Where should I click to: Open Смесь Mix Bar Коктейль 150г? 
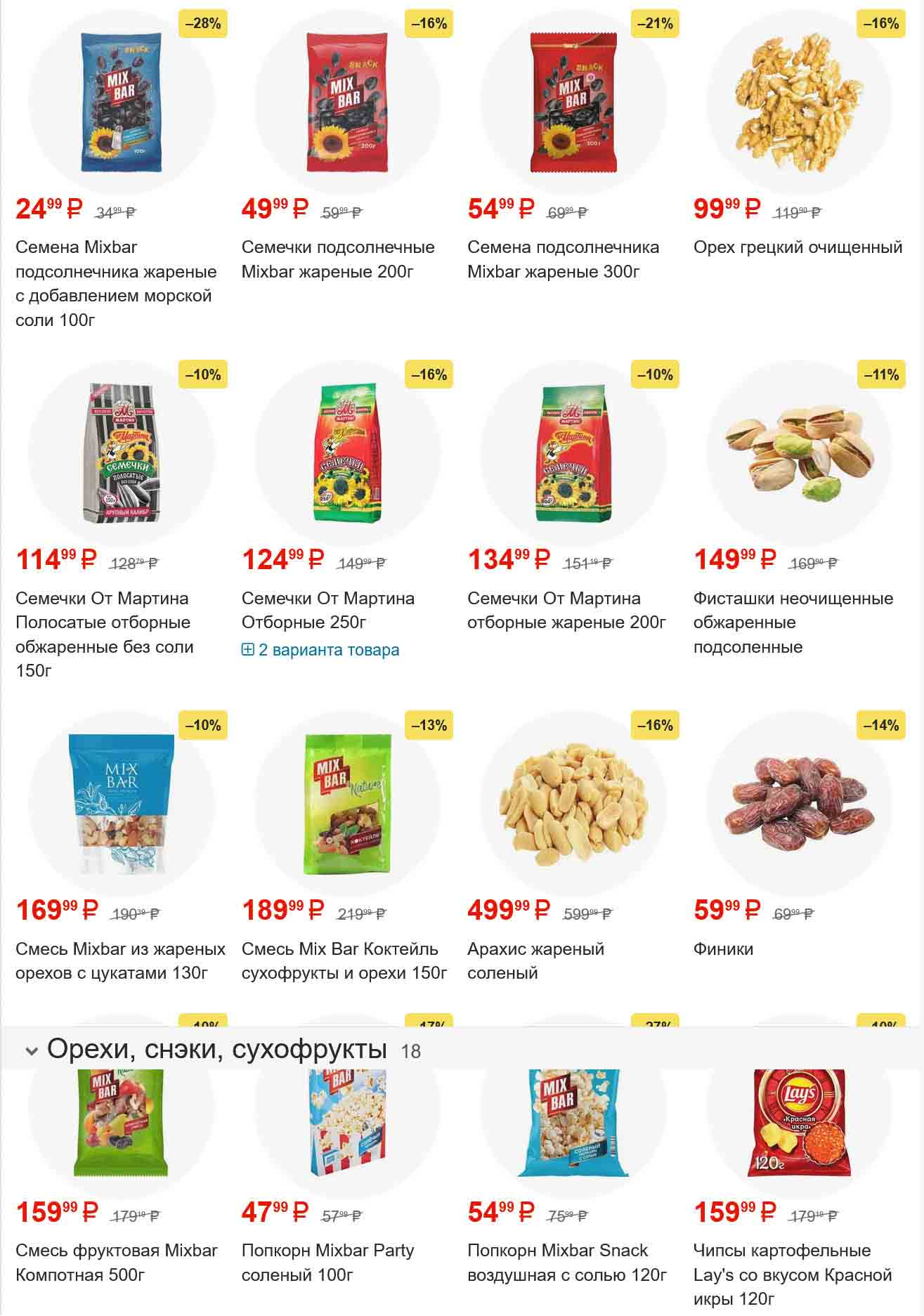pos(344,960)
